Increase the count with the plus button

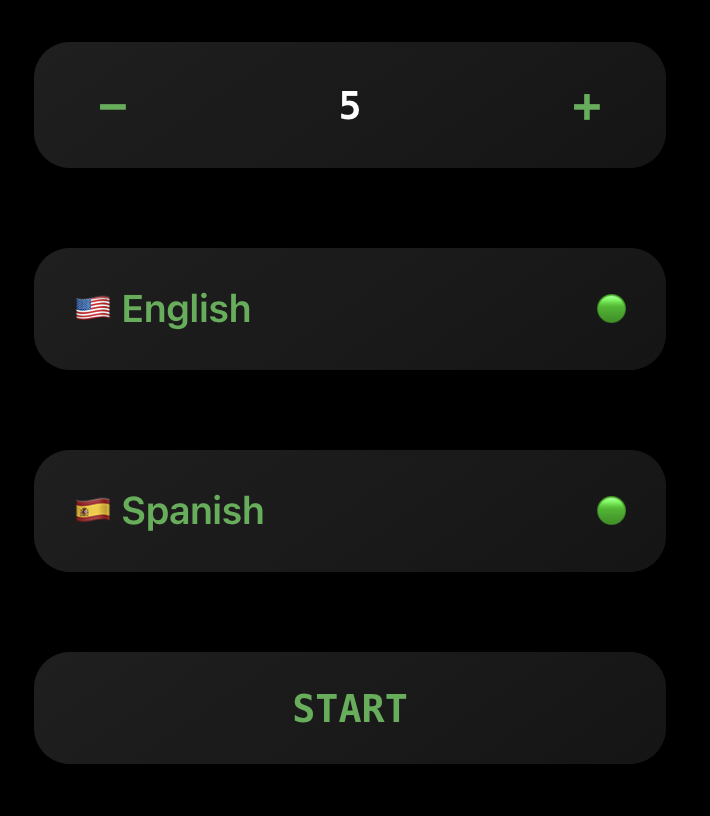(x=586, y=106)
